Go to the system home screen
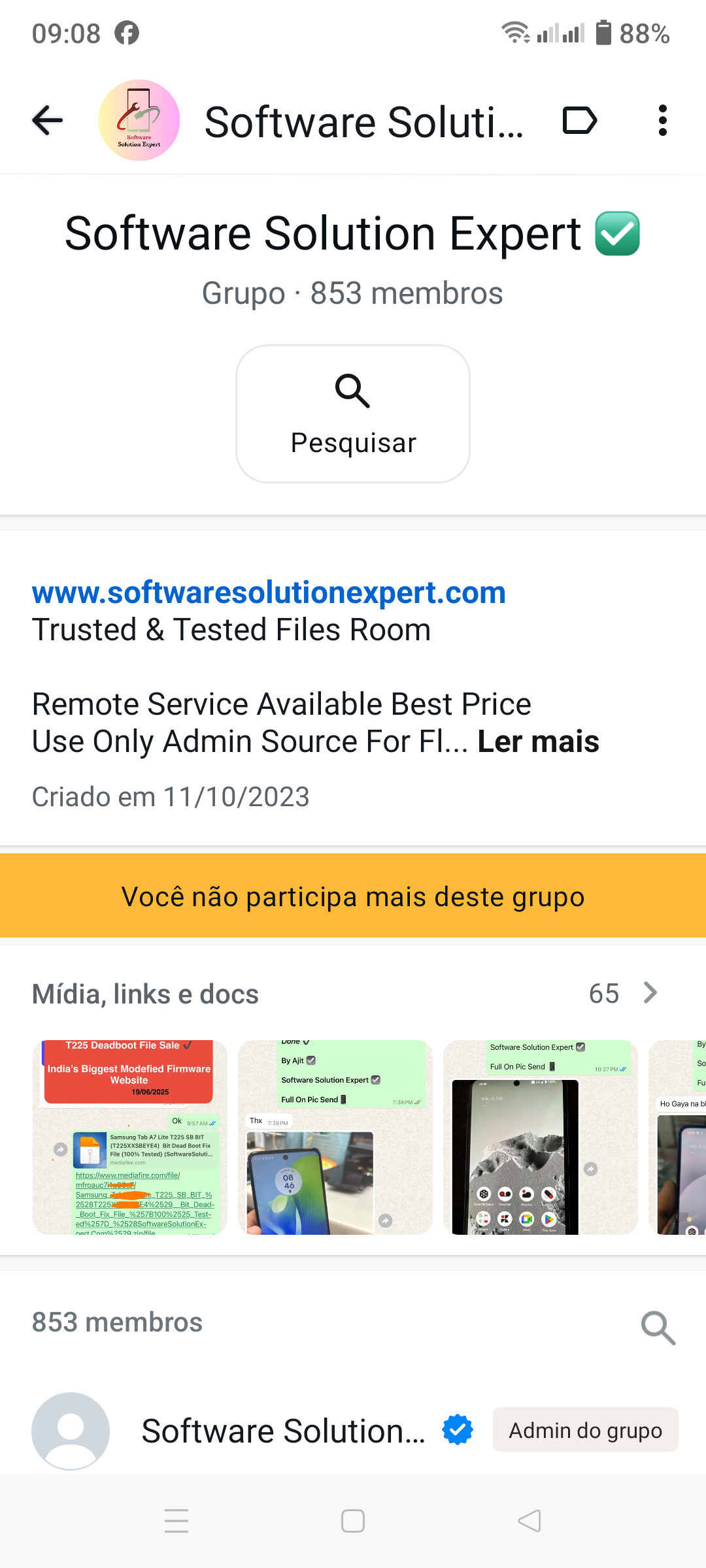Screen dimensions: 706x1568 coord(353,1521)
